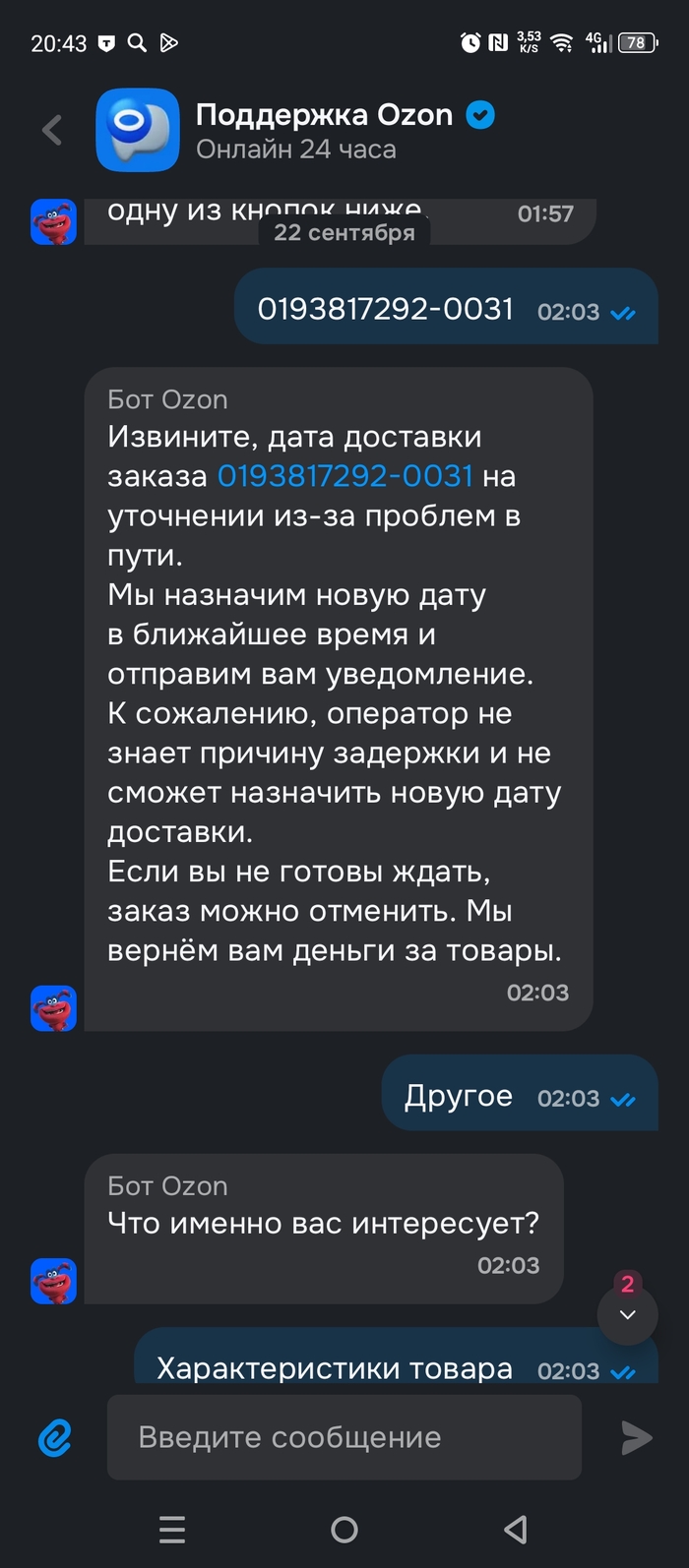Jump down to the newest messages
Viewport: 689px width, 1568px height.
[627, 1314]
